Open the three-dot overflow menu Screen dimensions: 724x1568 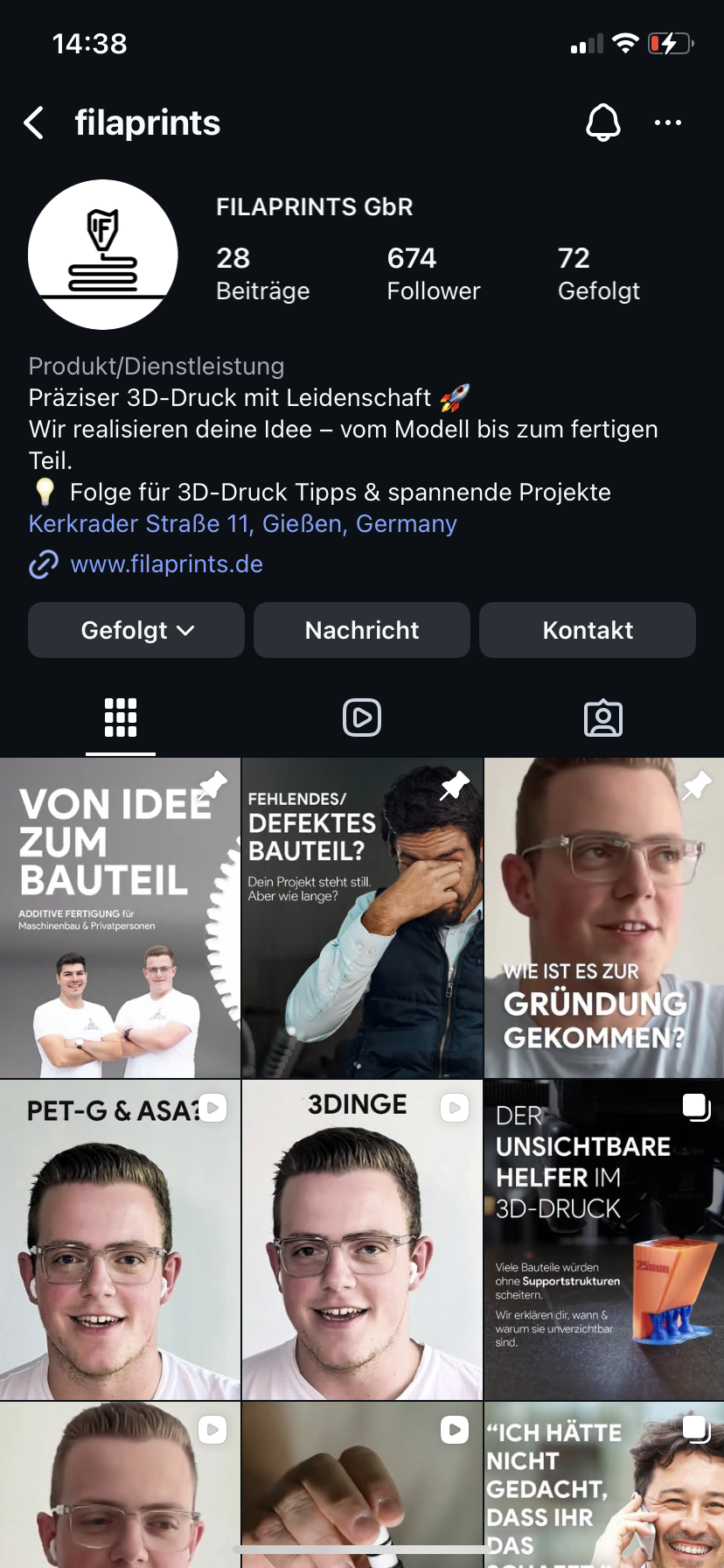point(668,122)
